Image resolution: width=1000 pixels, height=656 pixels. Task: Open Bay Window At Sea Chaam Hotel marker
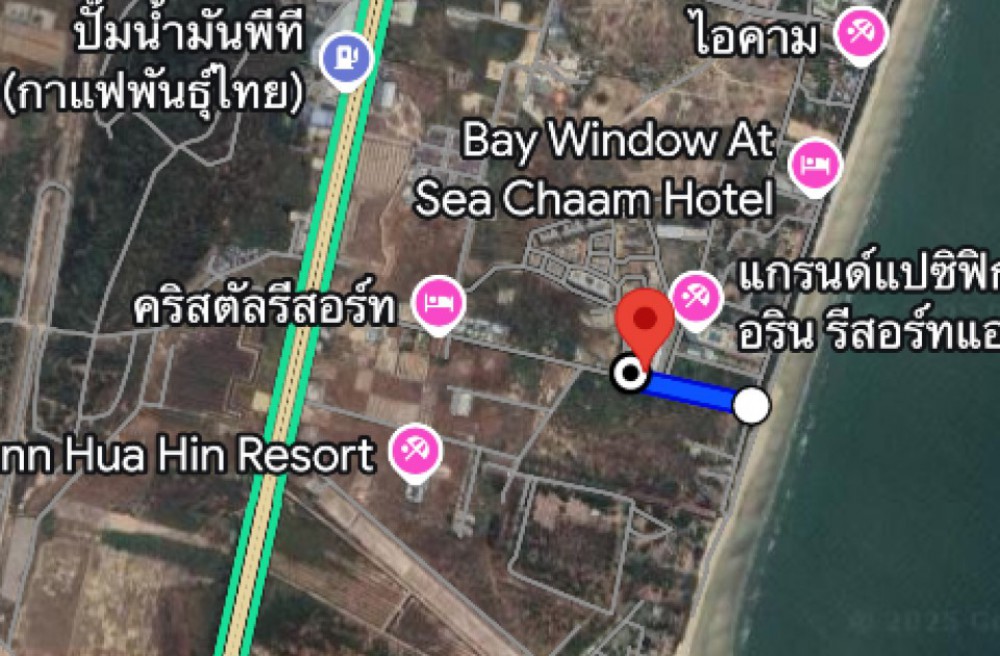click(816, 165)
